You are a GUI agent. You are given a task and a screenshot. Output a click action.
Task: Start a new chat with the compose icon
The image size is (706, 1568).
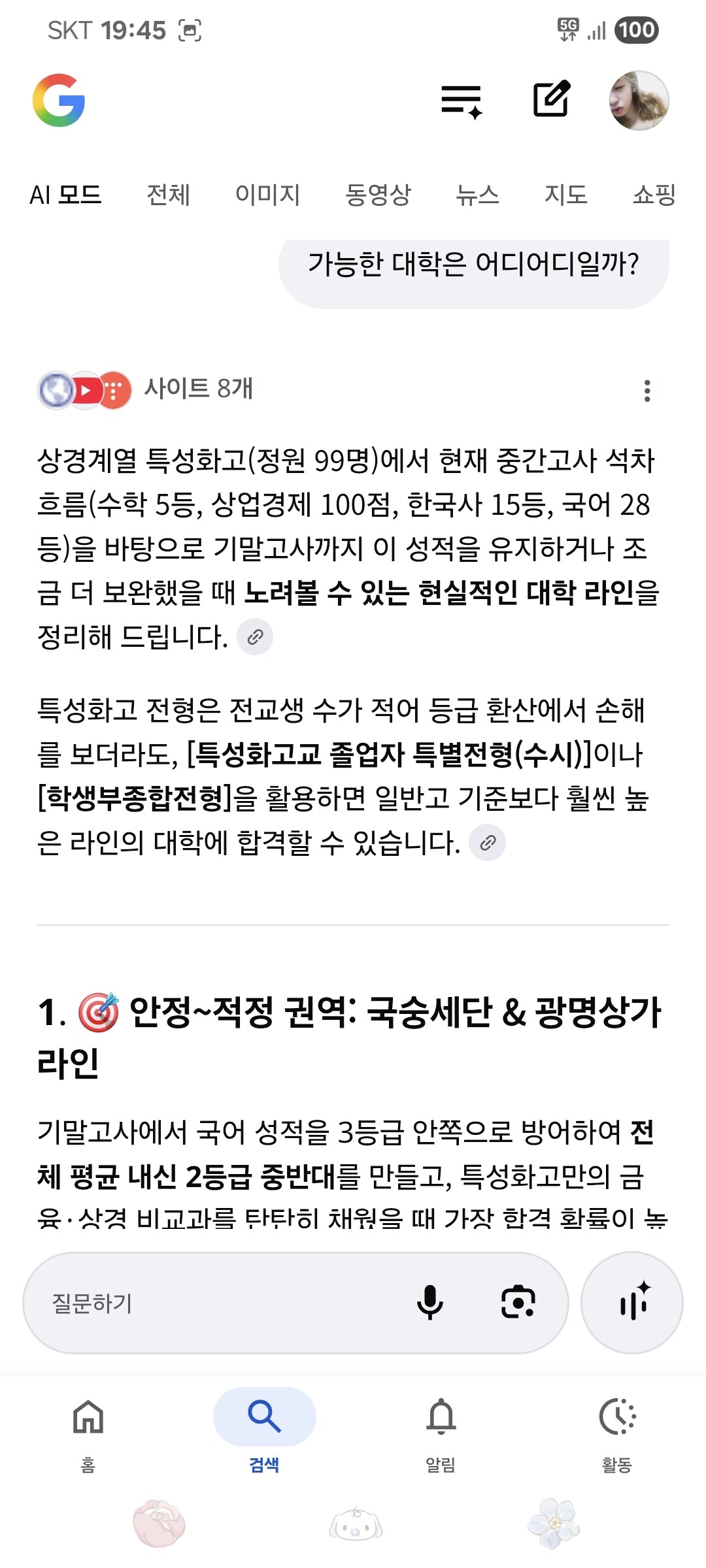pyautogui.click(x=552, y=99)
